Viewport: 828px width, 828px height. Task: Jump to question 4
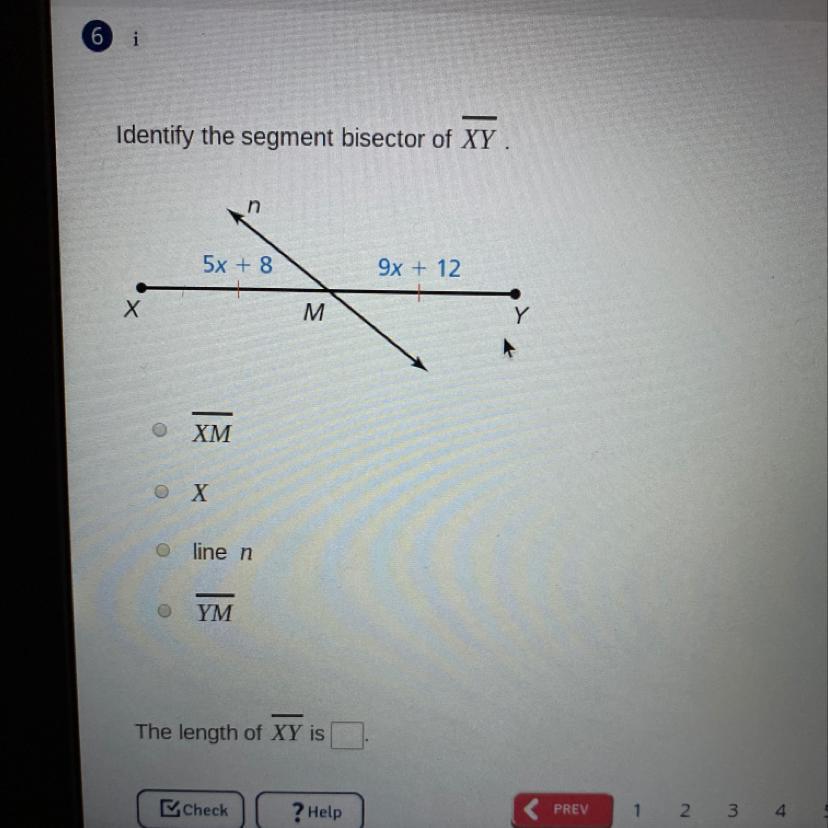[x=780, y=809]
